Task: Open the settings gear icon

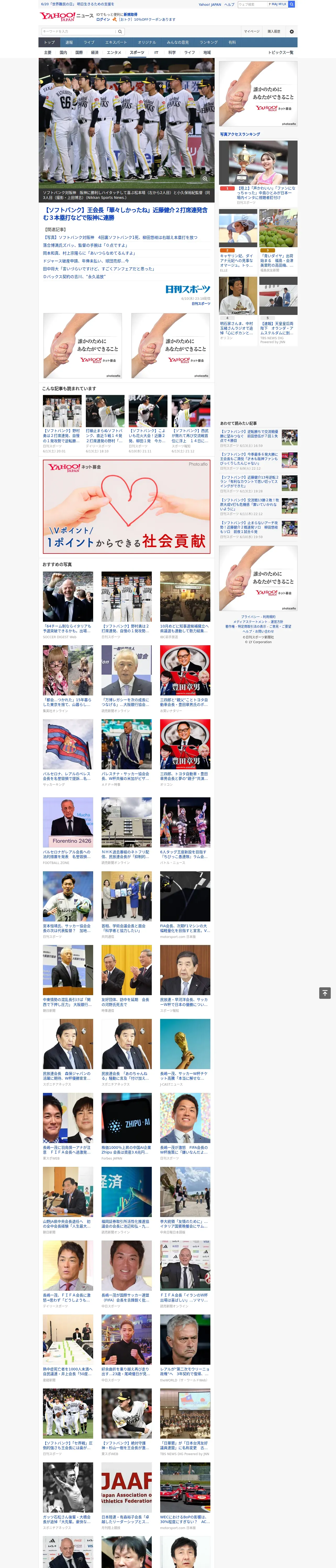Action: [292, 31]
